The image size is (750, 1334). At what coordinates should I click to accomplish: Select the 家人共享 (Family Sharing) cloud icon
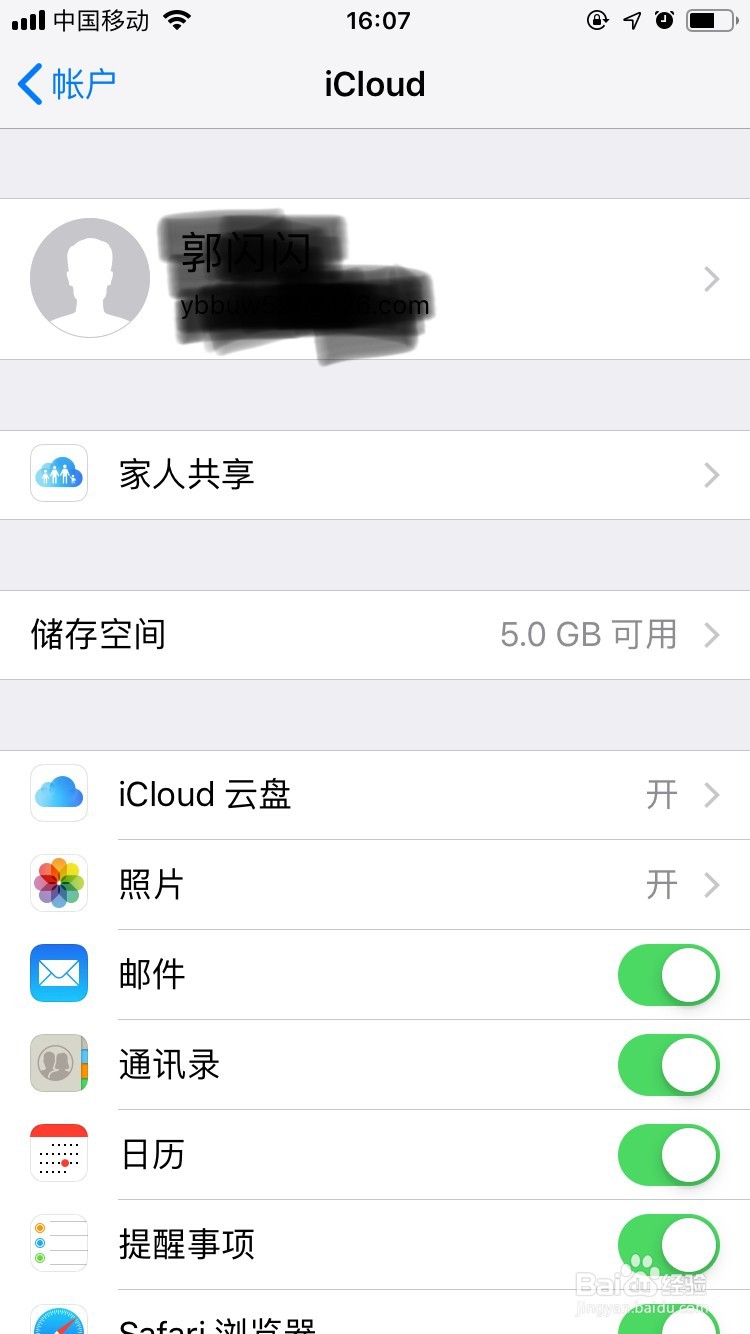[x=58, y=474]
